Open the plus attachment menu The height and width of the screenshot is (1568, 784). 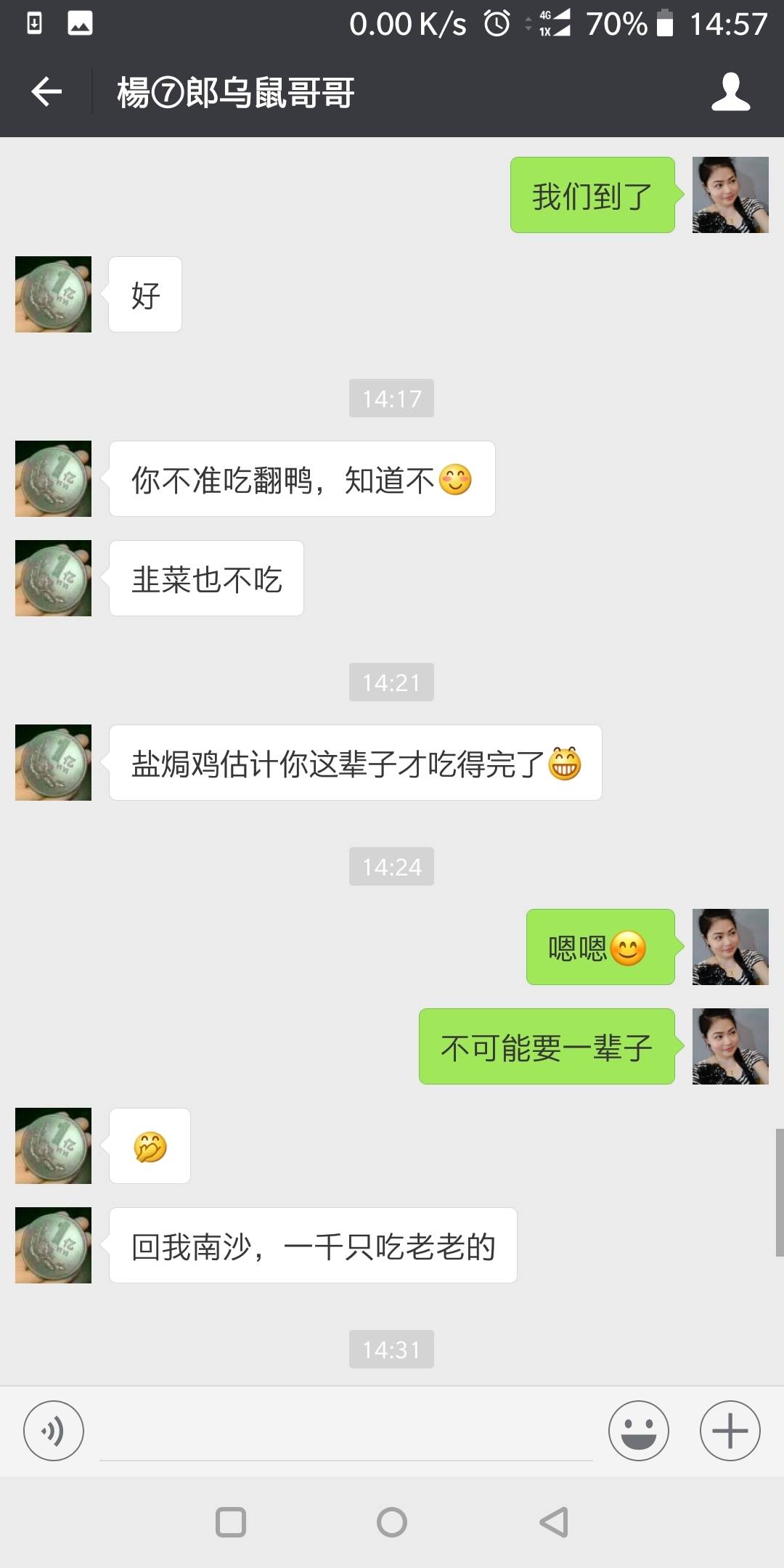pyautogui.click(x=729, y=1430)
